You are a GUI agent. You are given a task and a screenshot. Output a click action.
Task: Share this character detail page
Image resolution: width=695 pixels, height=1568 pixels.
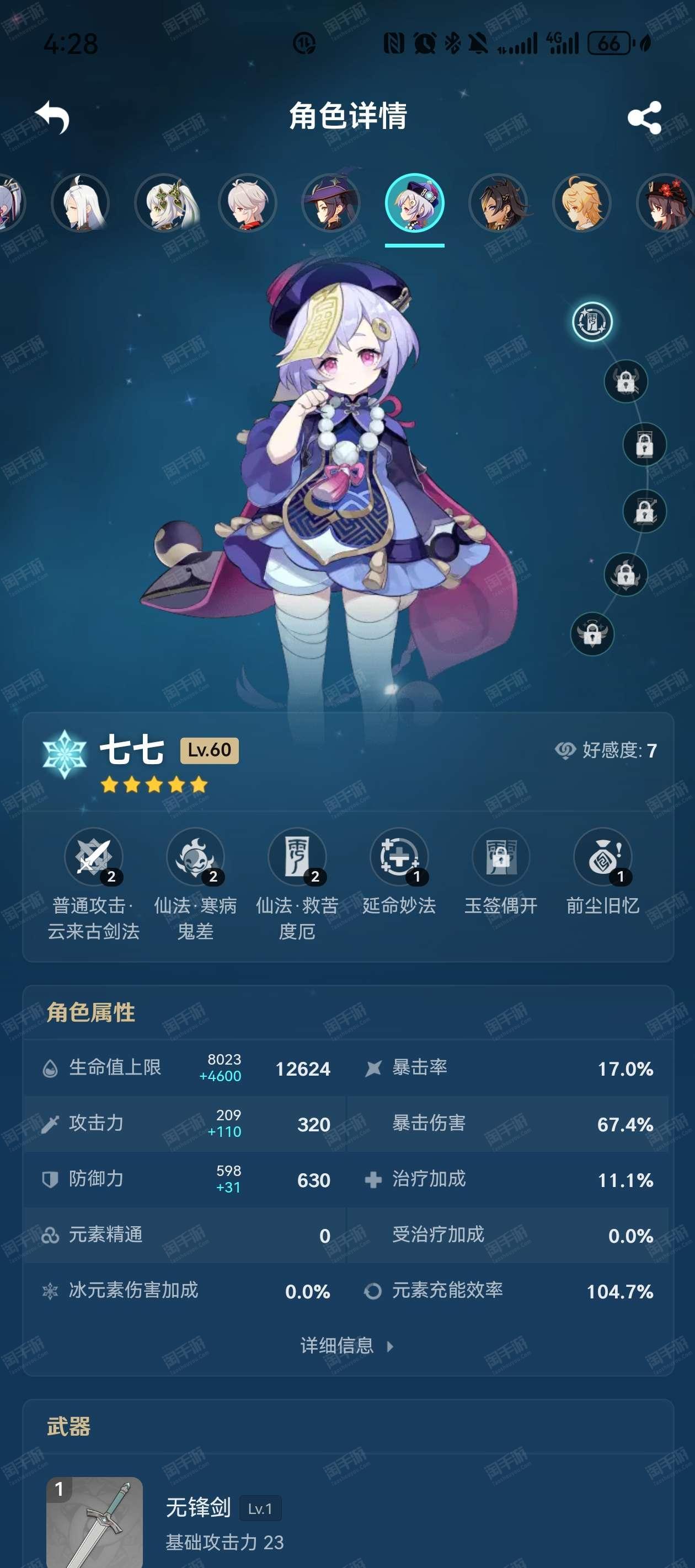tap(644, 117)
